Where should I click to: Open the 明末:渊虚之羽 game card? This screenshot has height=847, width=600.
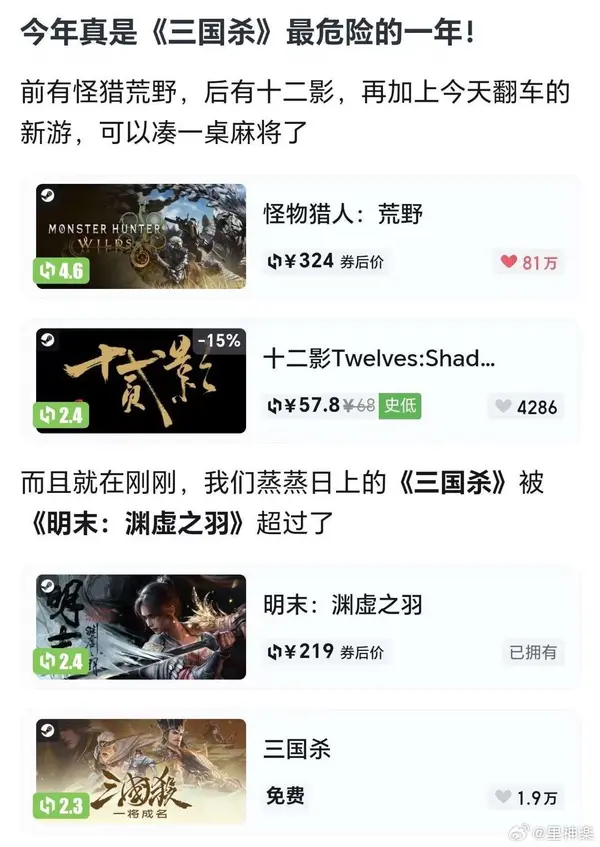point(343,604)
